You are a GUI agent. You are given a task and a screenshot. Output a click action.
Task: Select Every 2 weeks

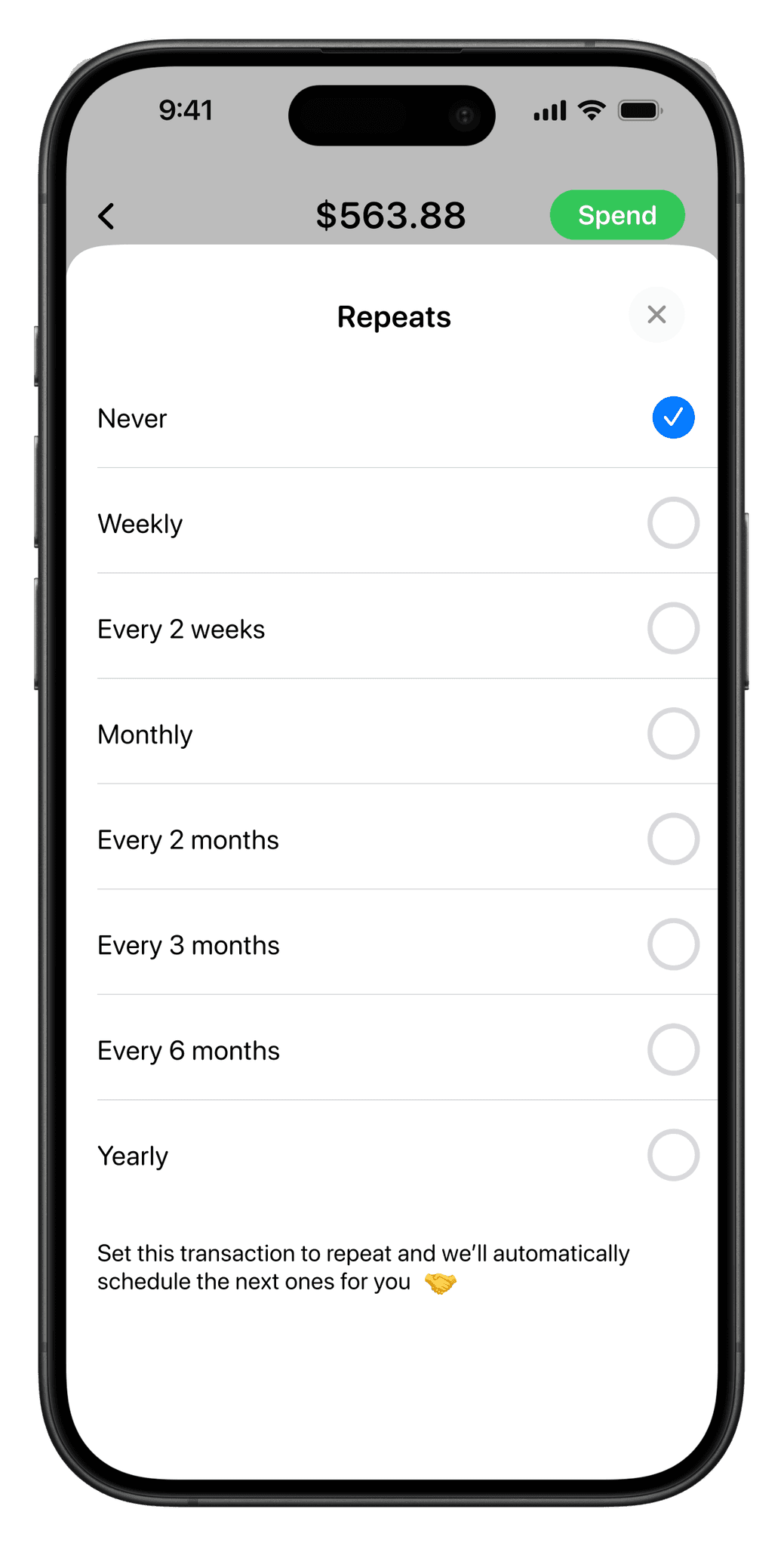[x=672, y=628]
